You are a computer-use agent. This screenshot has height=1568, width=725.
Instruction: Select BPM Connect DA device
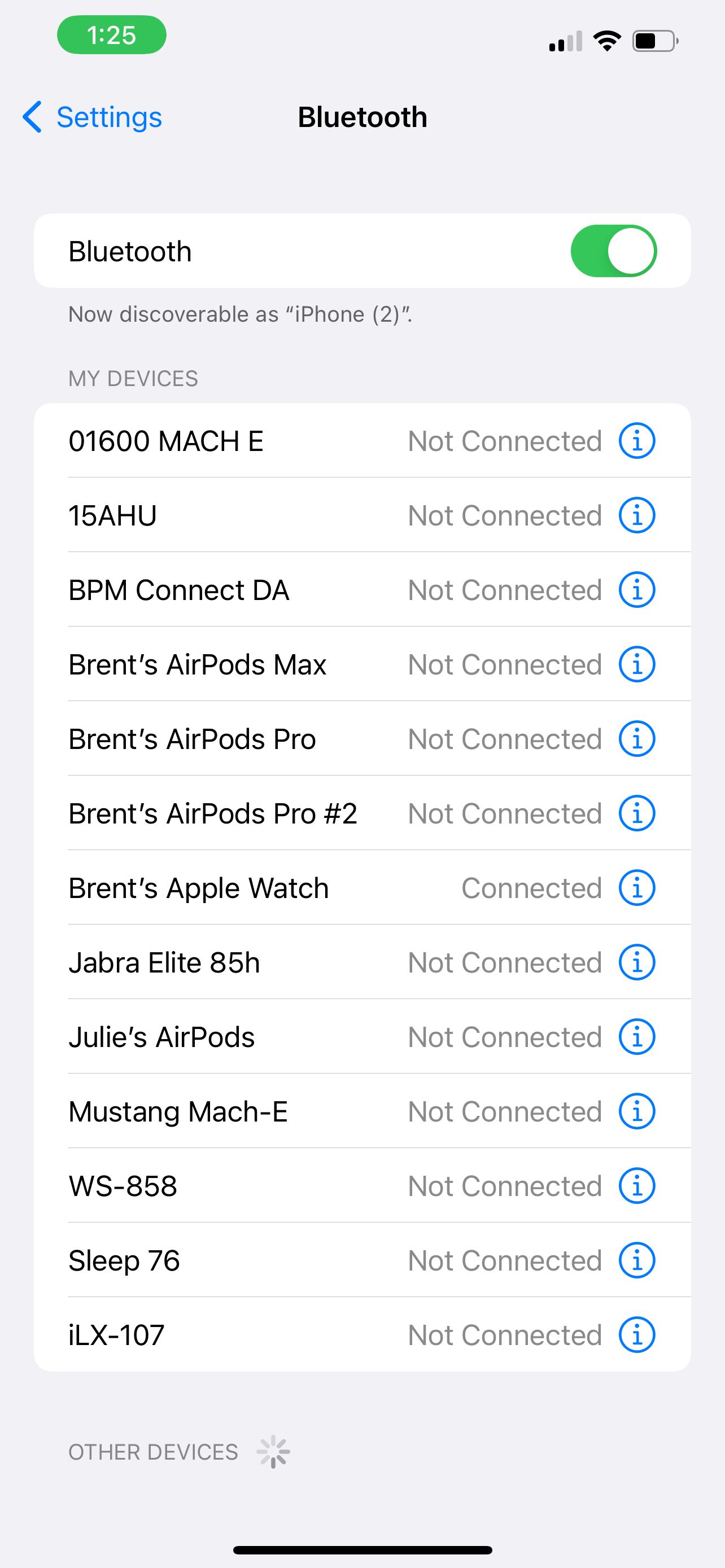coord(178,590)
